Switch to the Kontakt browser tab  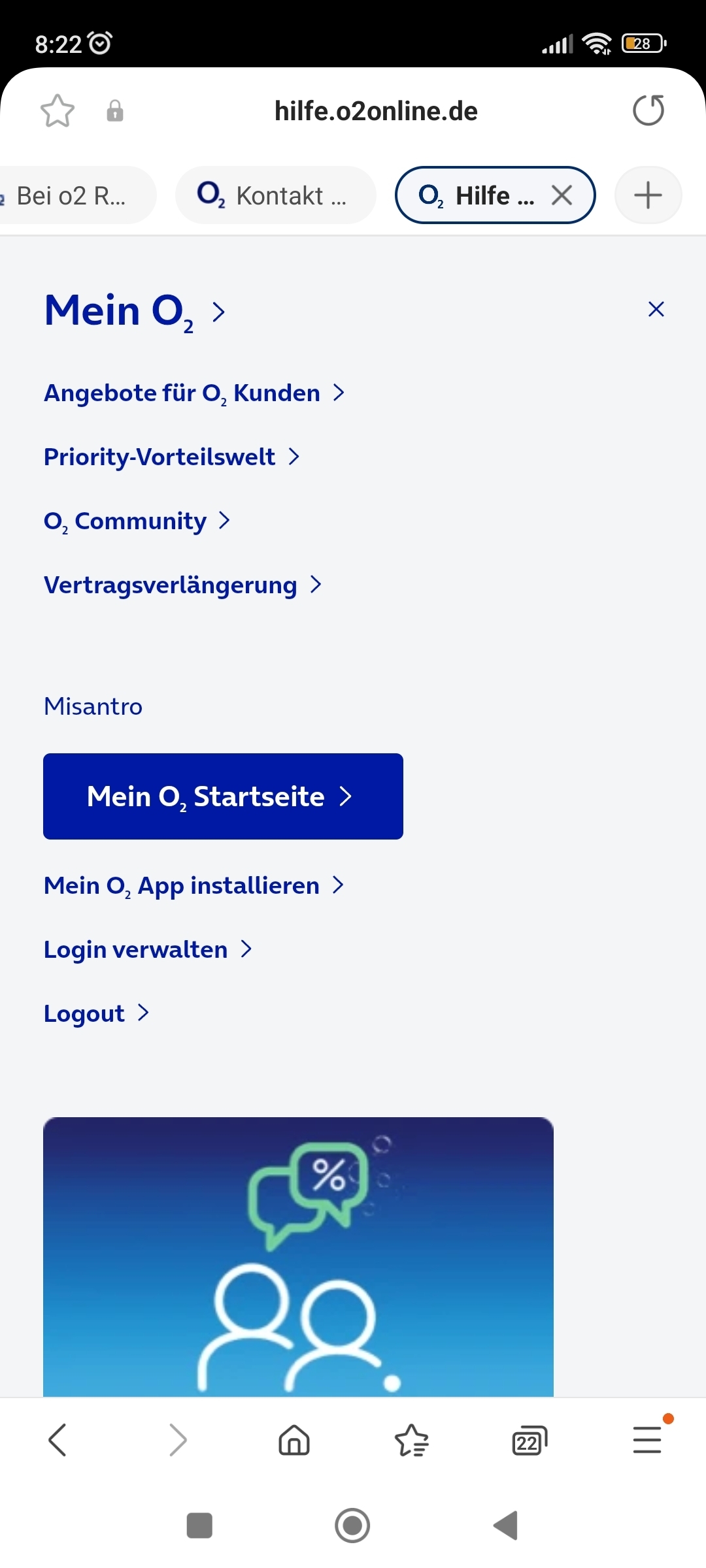(x=275, y=195)
